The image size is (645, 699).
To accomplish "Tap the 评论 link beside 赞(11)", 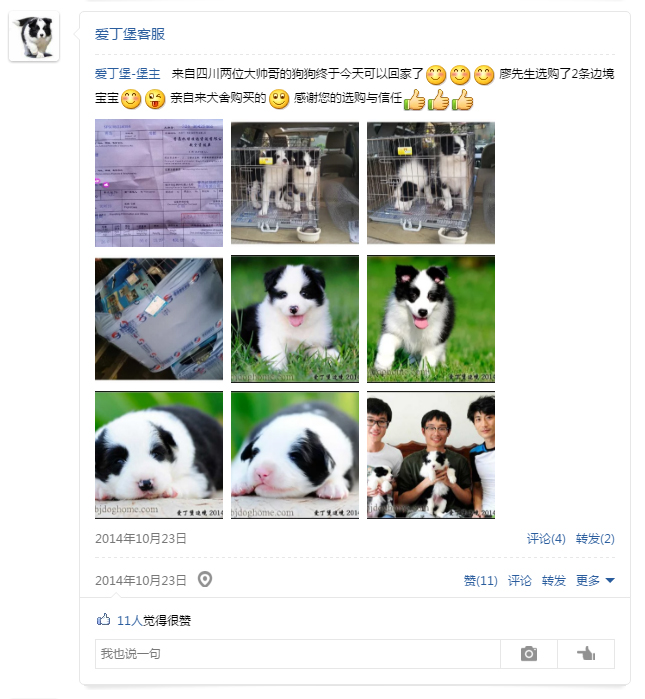I will tap(520, 581).
